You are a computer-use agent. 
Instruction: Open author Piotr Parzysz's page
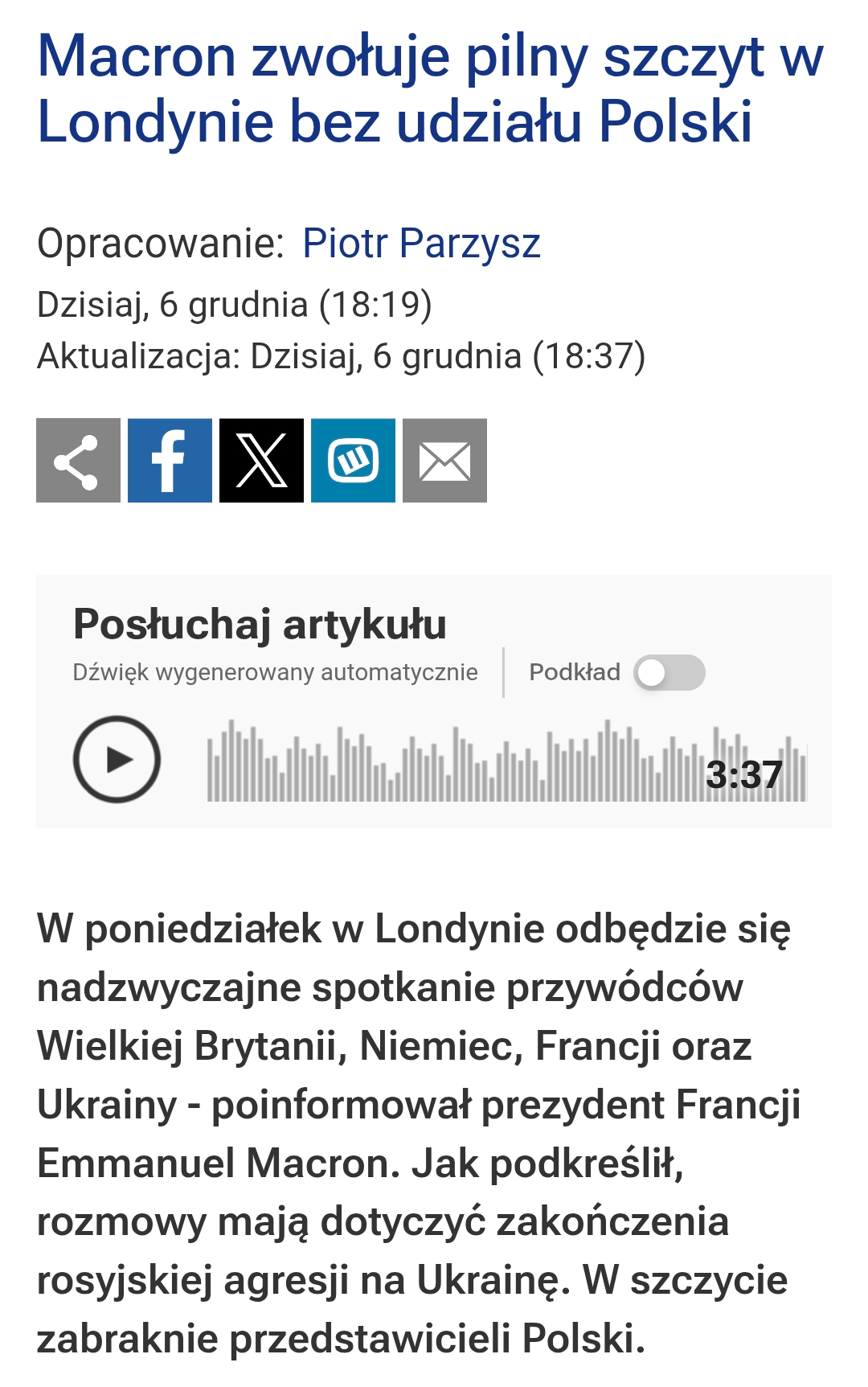coord(421,244)
